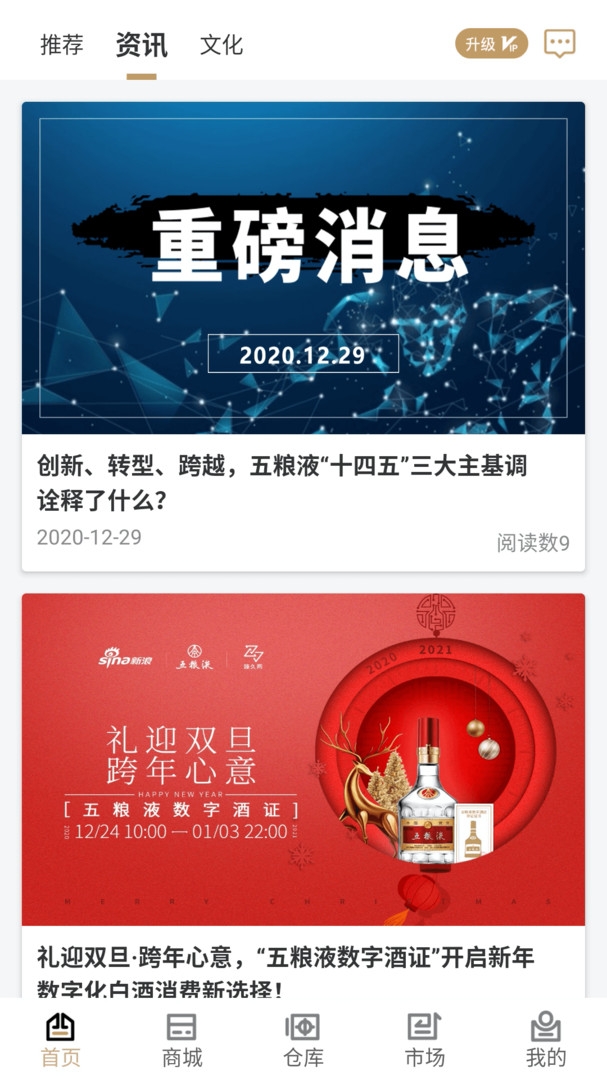The image size is (607, 1080).
Task: Open the 仓库 tab
Action: [303, 1039]
